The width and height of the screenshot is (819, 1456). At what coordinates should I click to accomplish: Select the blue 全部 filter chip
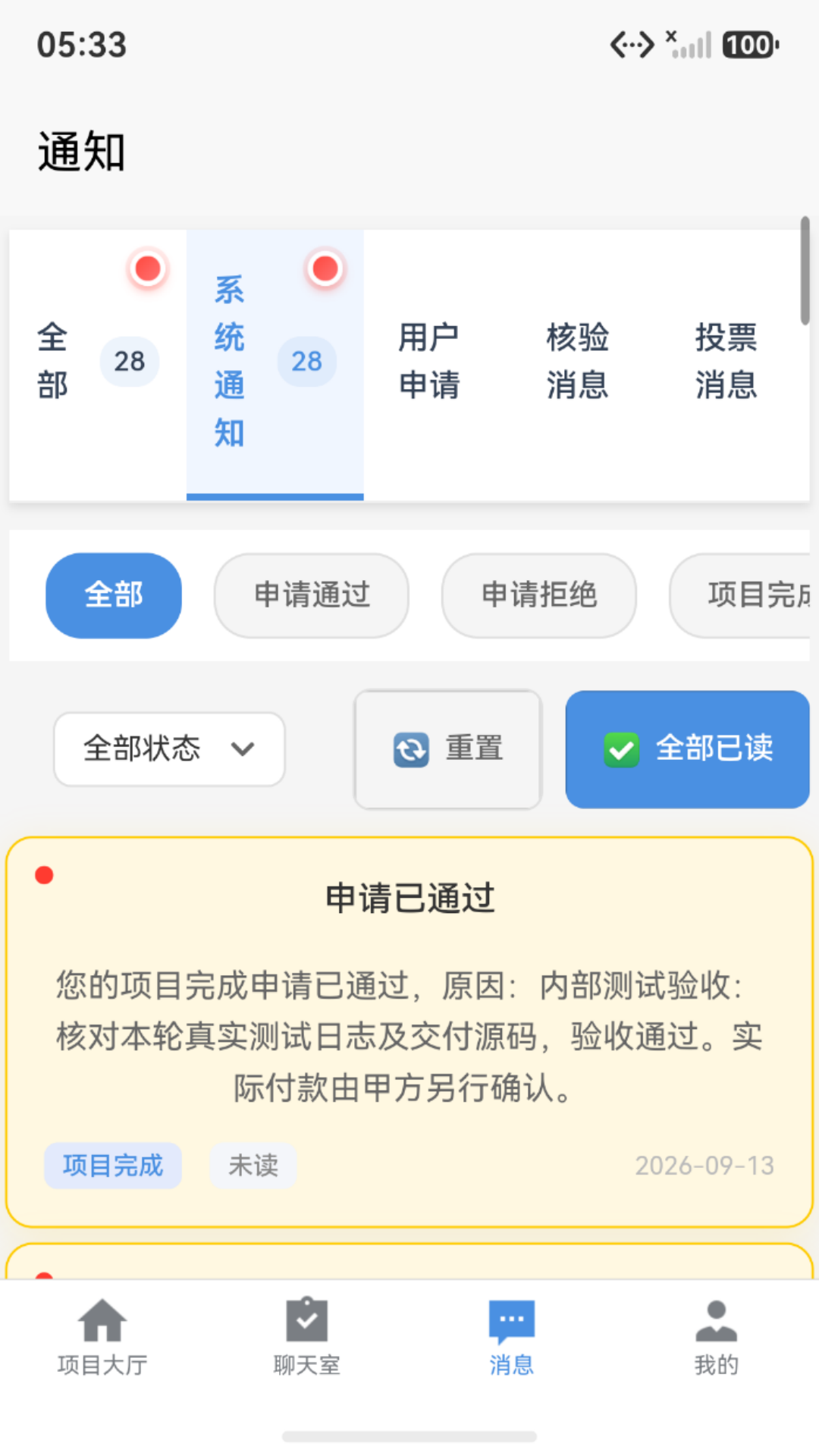pos(114,595)
